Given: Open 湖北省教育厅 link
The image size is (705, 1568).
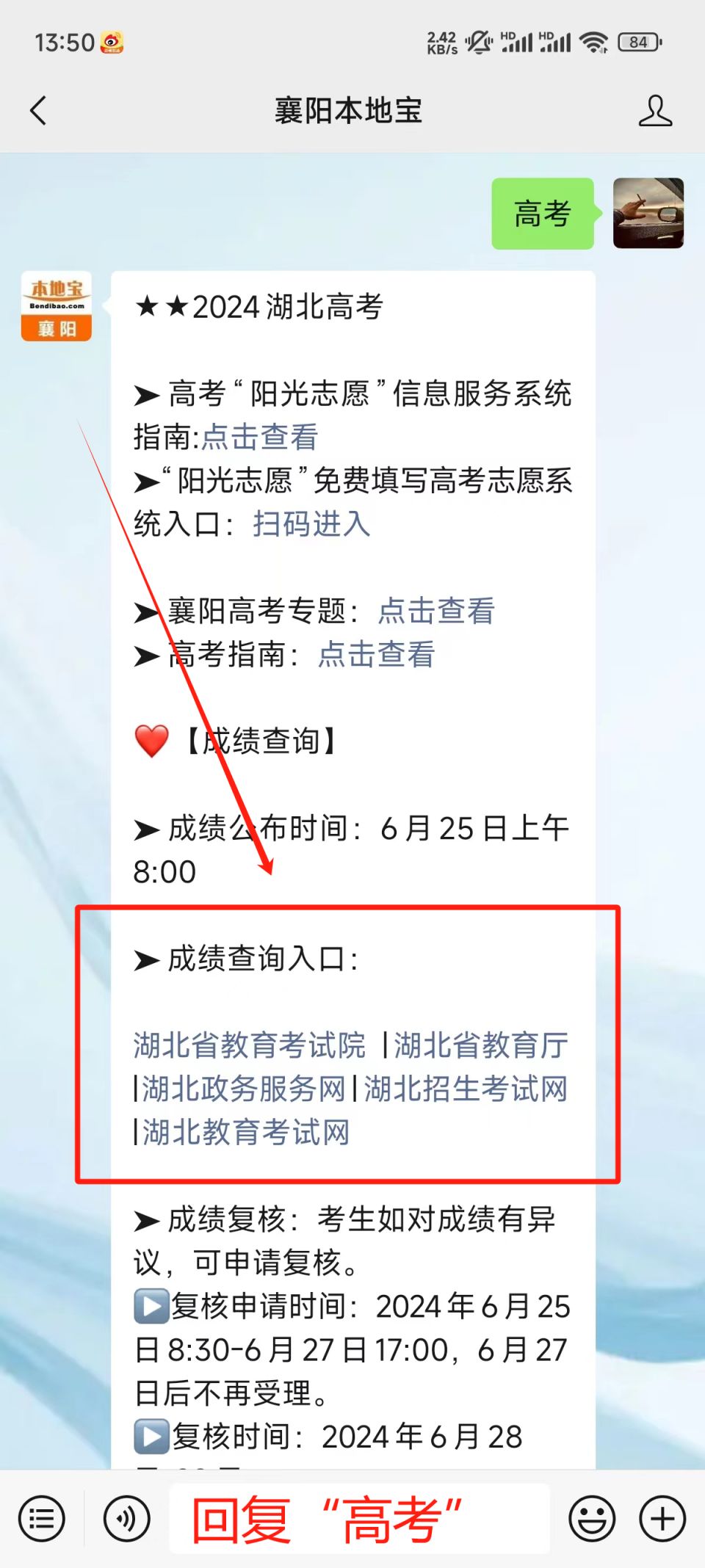Looking at the screenshot, I should (x=481, y=1045).
